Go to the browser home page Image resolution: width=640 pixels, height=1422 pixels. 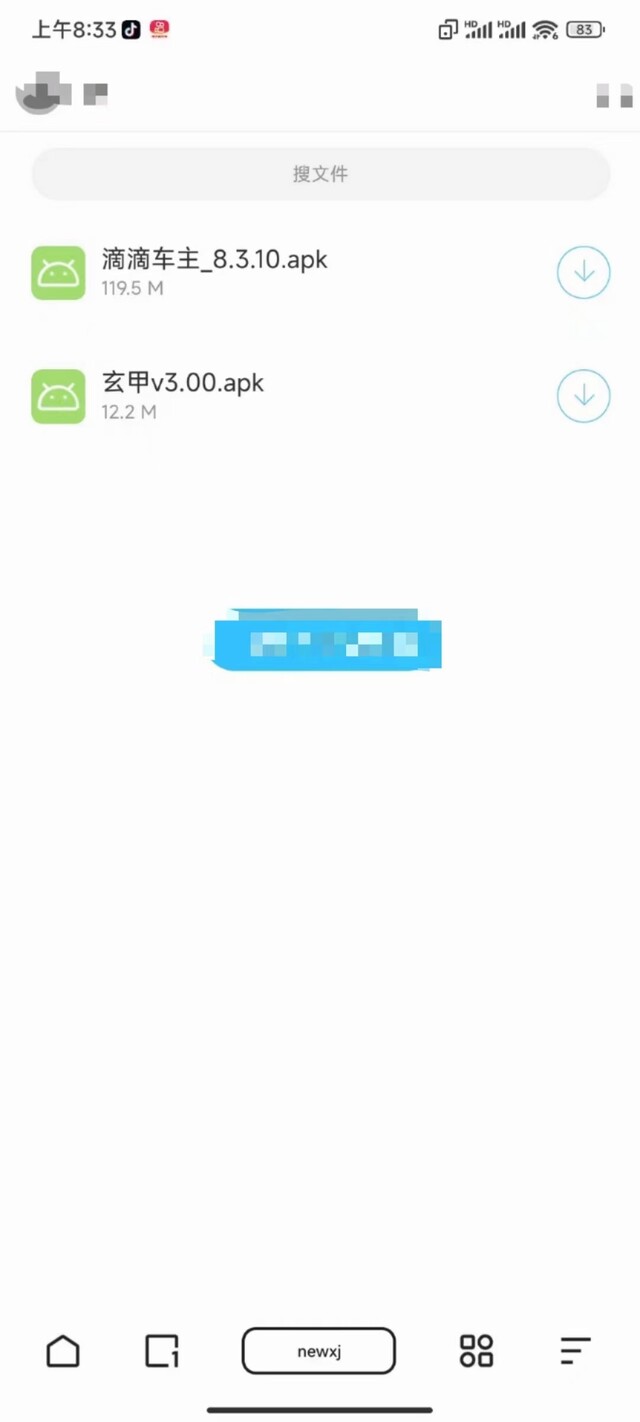click(x=63, y=1351)
